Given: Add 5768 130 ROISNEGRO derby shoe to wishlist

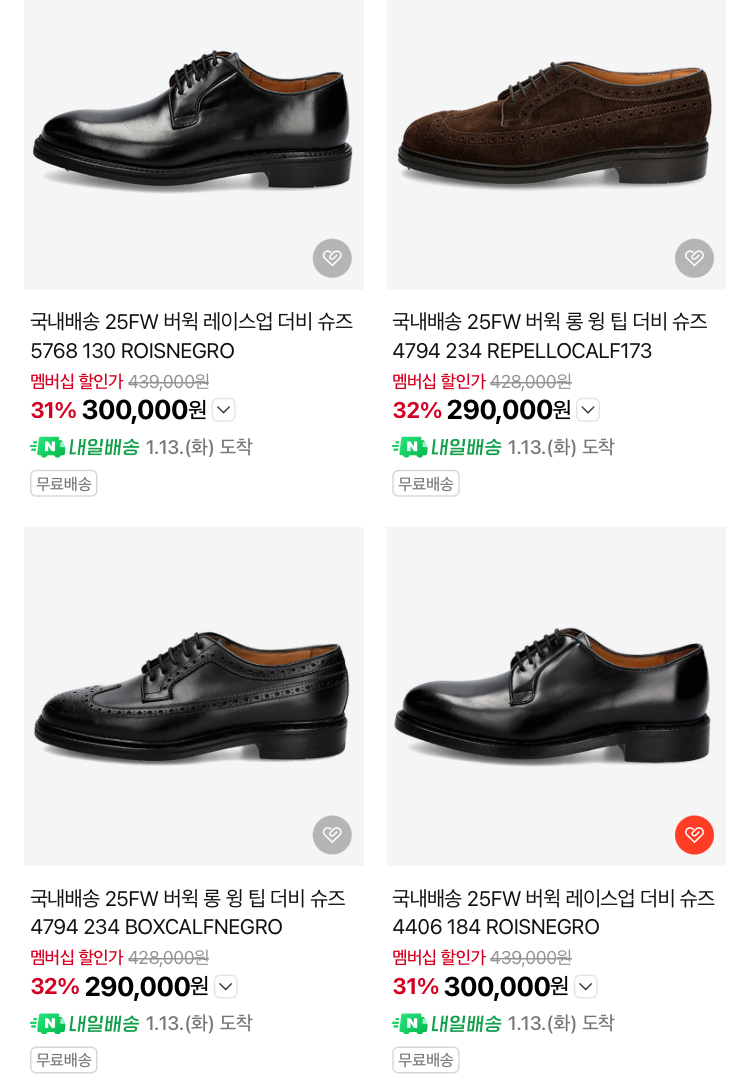Looking at the screenshot, I should [x=332, y=258].
